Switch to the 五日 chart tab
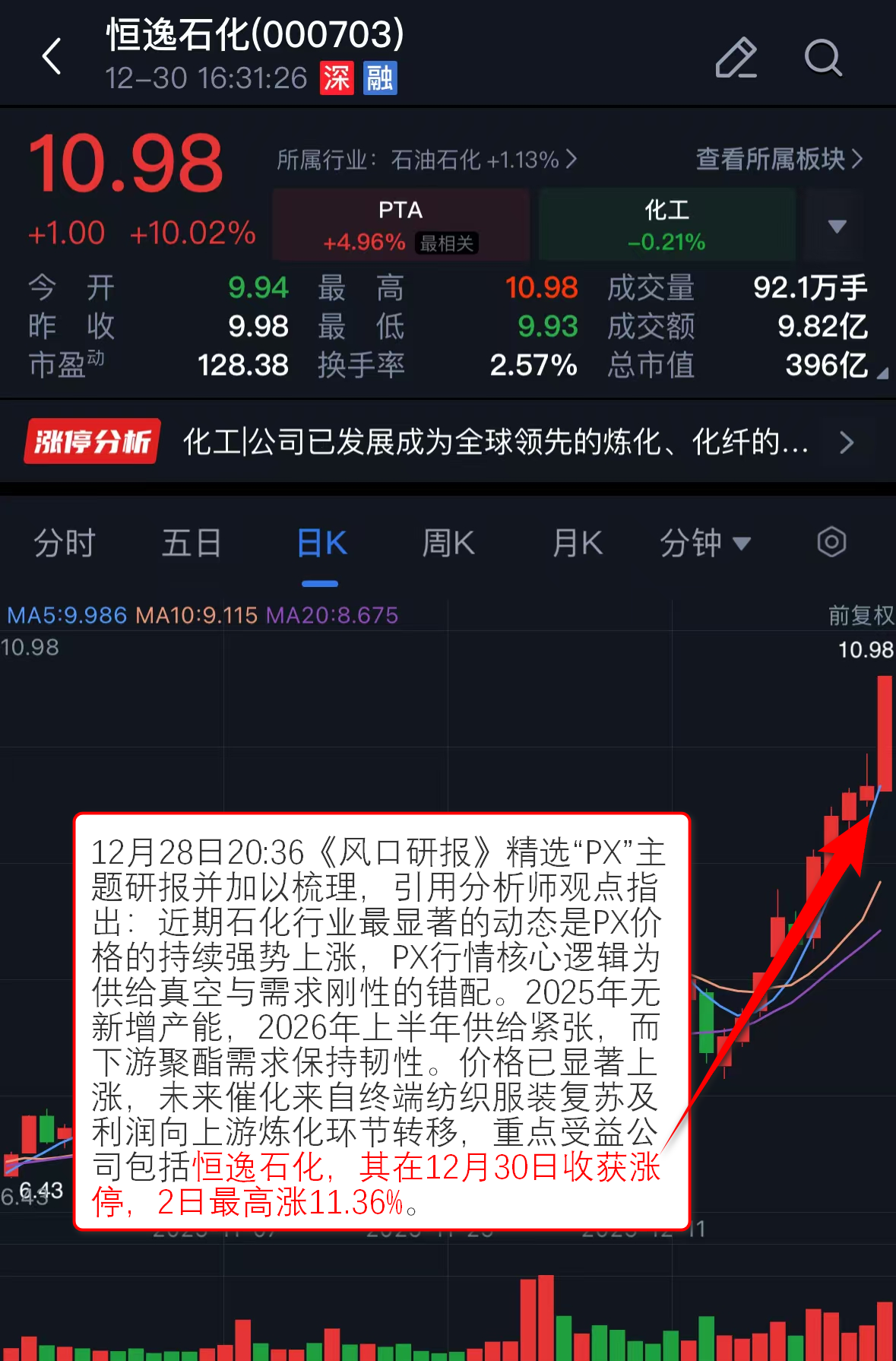The width and height of the screenshot is (896, 1361). (x=192, y=543)
